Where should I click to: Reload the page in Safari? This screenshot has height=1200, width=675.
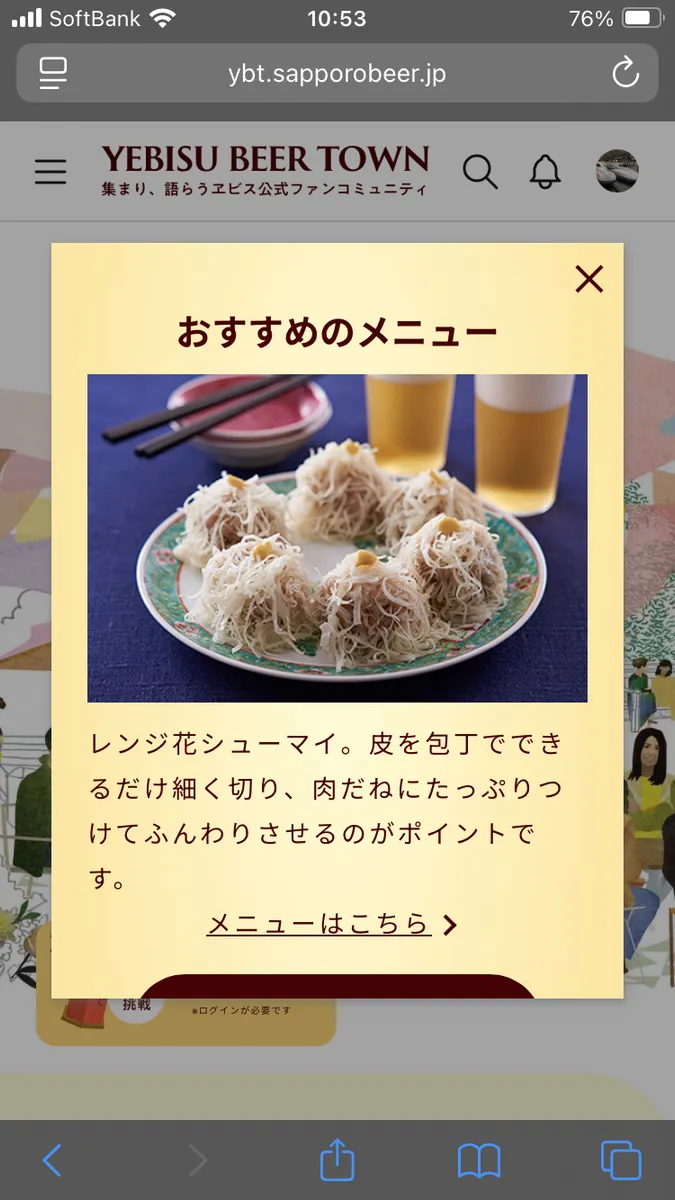625,73
